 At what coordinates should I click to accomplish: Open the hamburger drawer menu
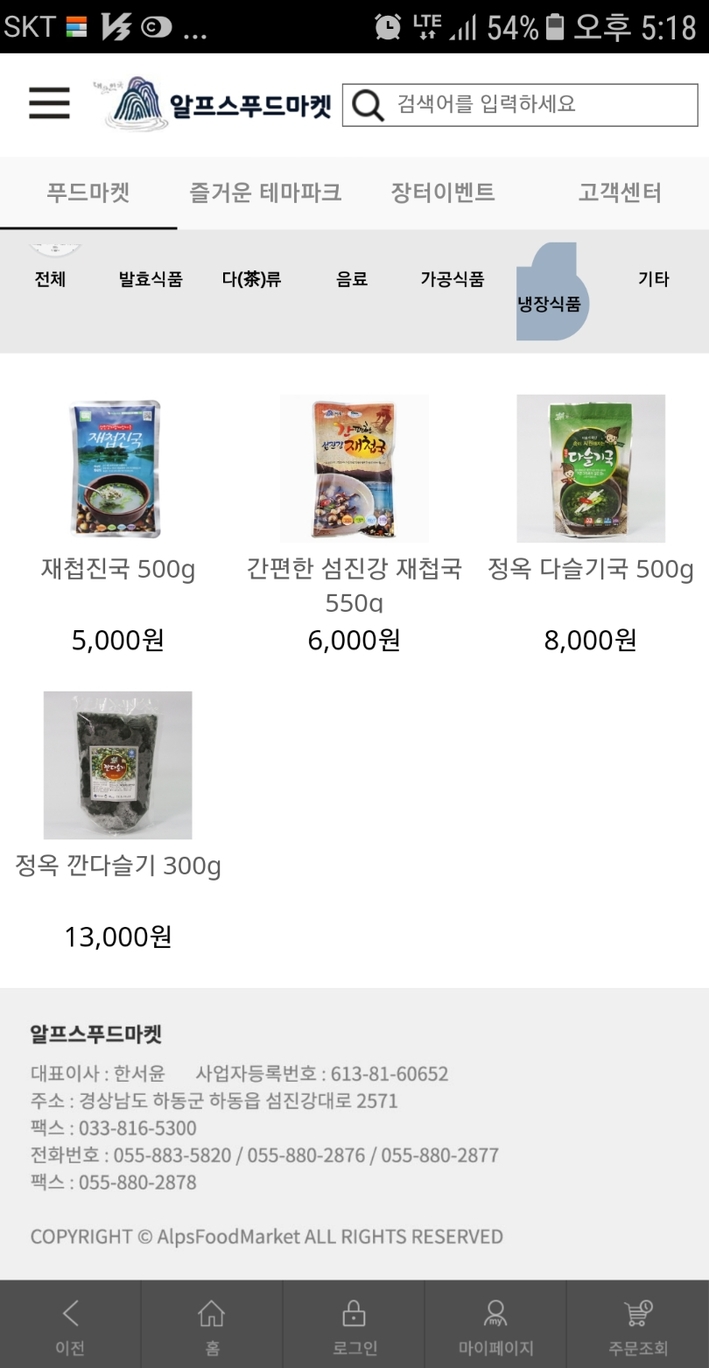pos(49,104)
